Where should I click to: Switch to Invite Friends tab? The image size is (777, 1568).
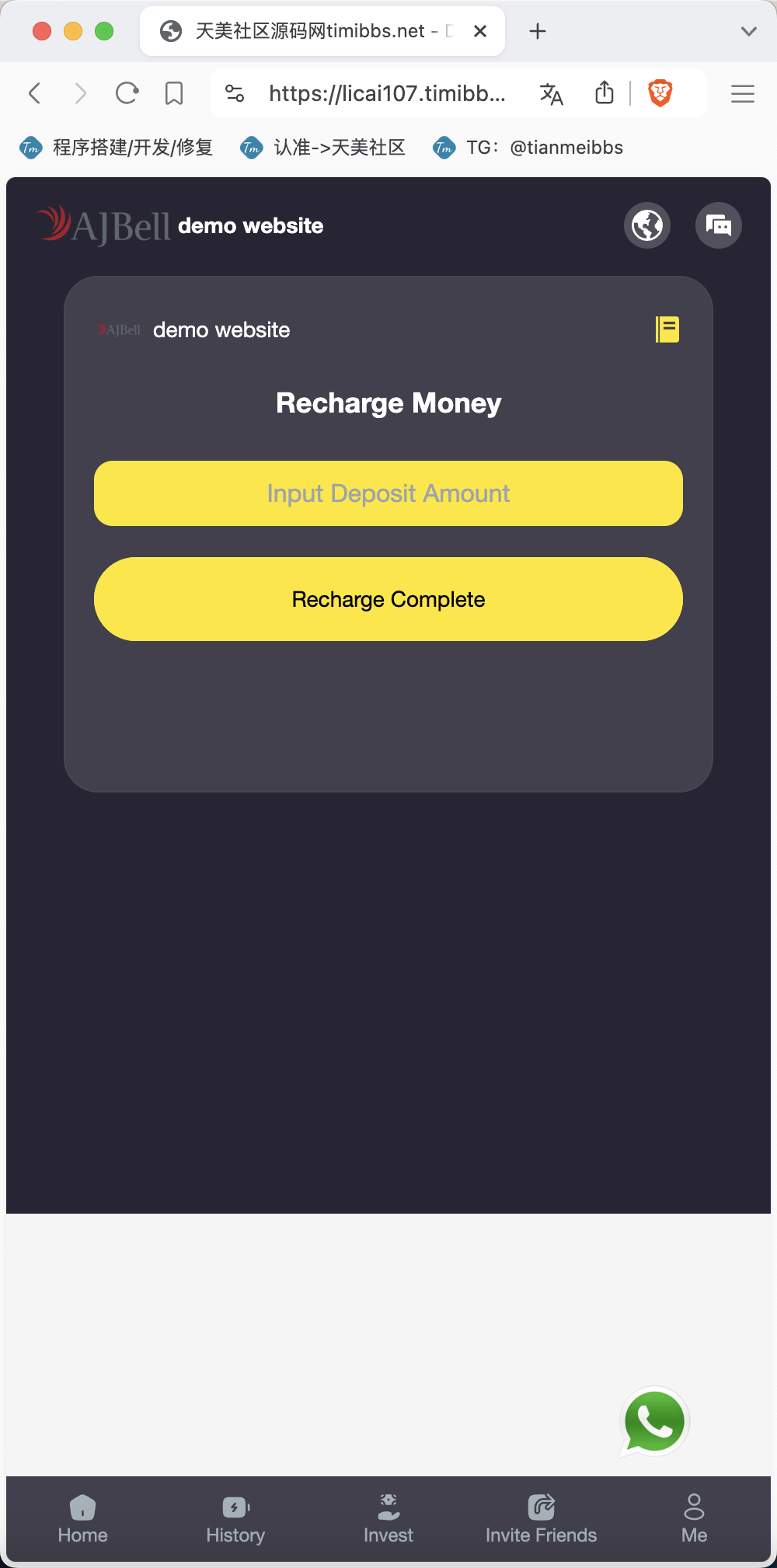pyautogui.click(x=541, y=1518)
